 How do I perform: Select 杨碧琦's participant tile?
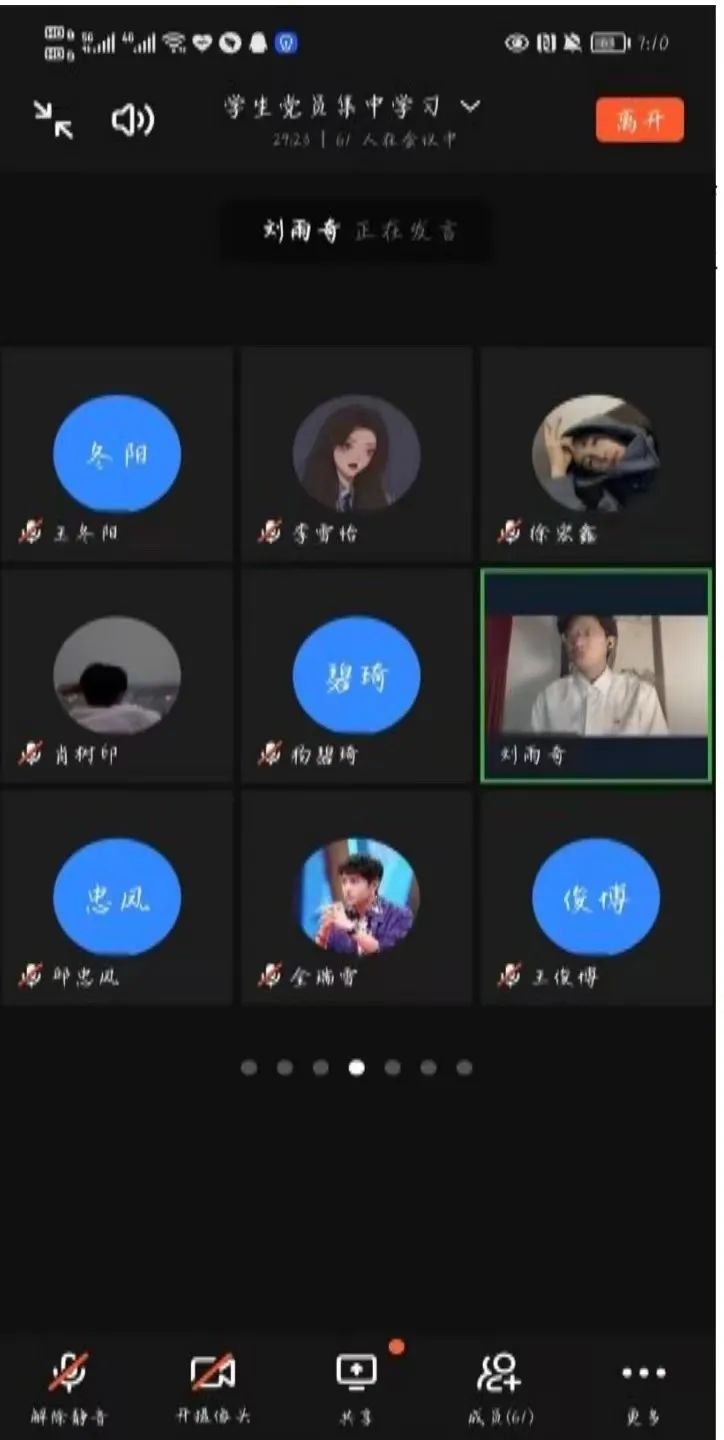[356, 676]
